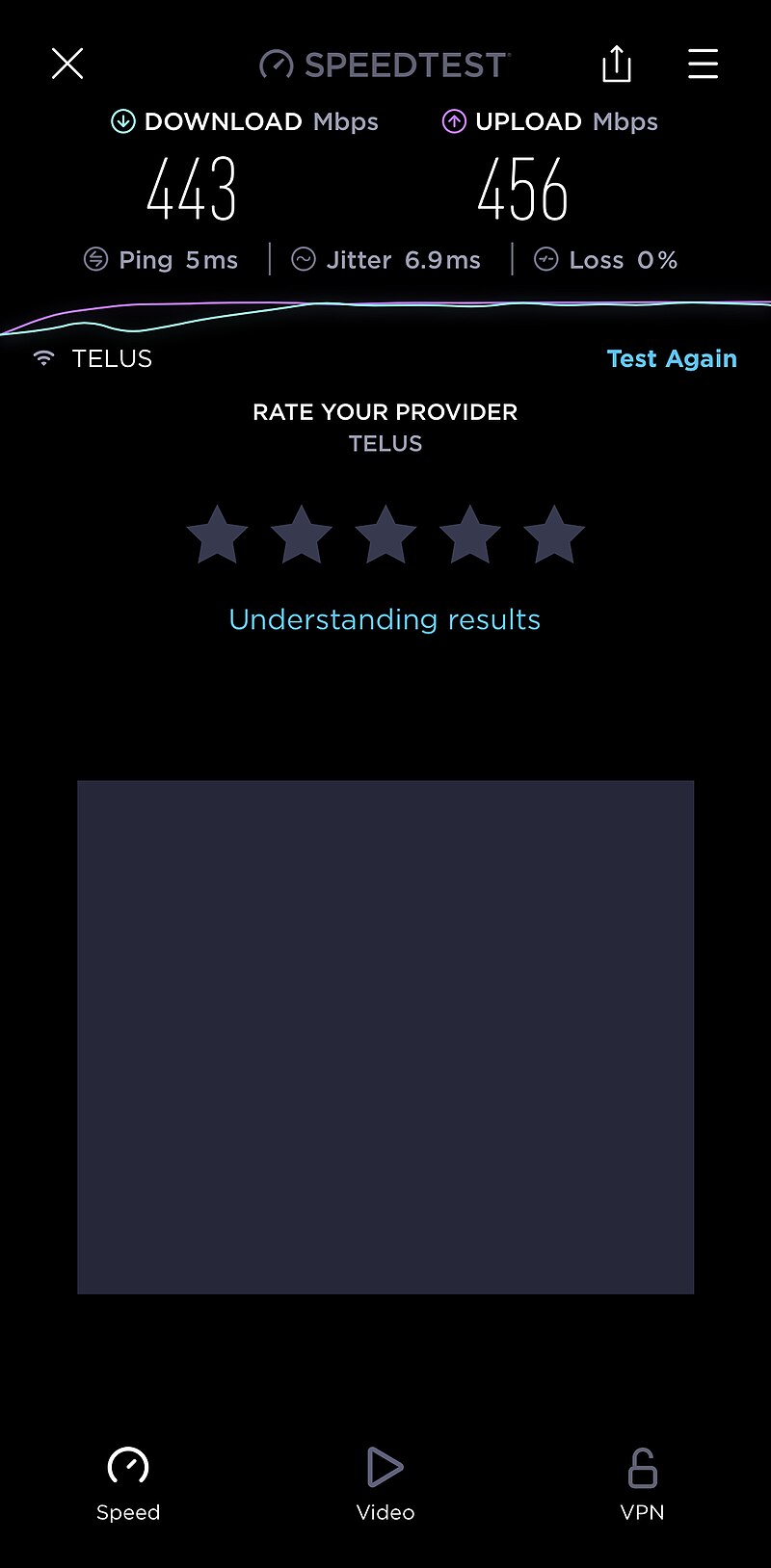Share the speed test result
Viewport: 771px width, 1568px height.
point(617,65)
